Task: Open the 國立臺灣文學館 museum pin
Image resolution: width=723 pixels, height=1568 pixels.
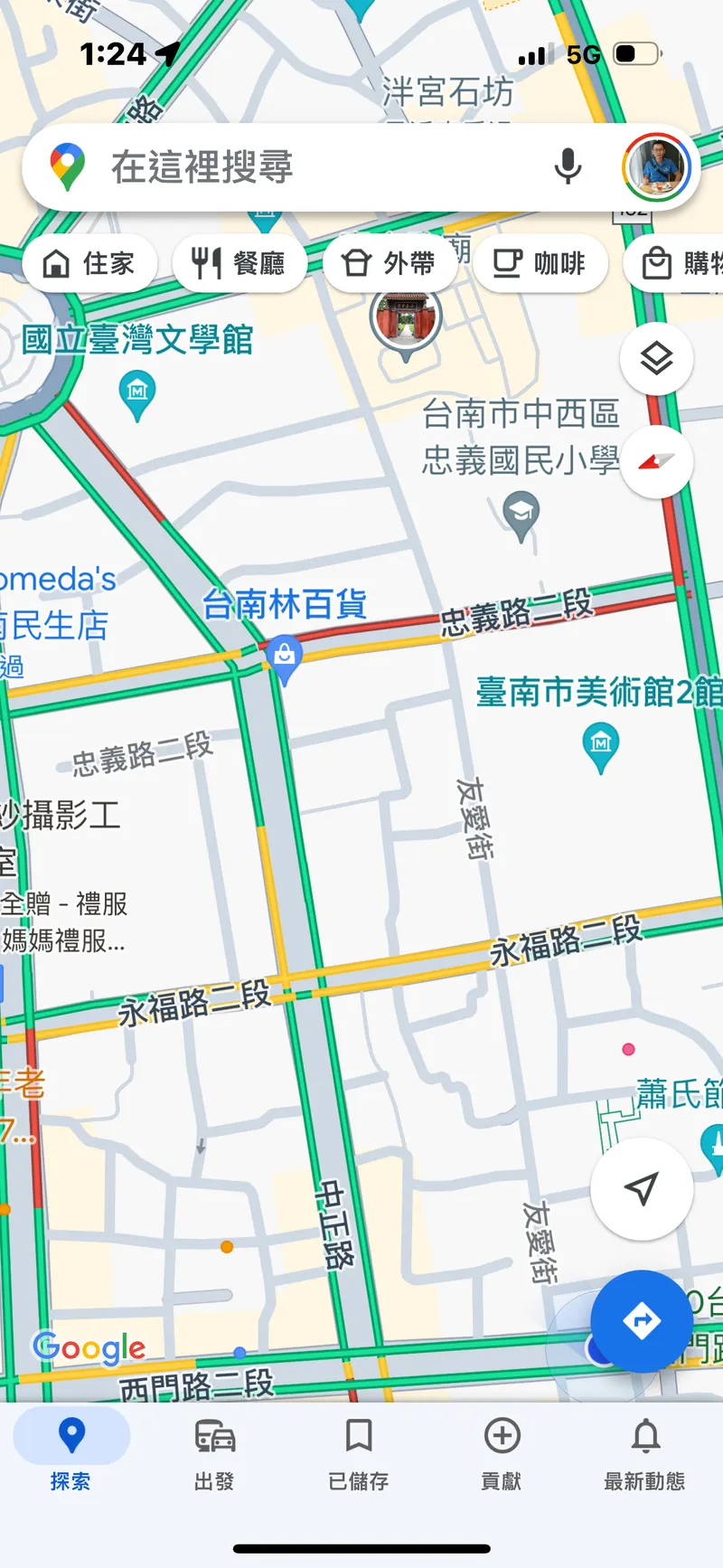Action: [x=137, y=394]
